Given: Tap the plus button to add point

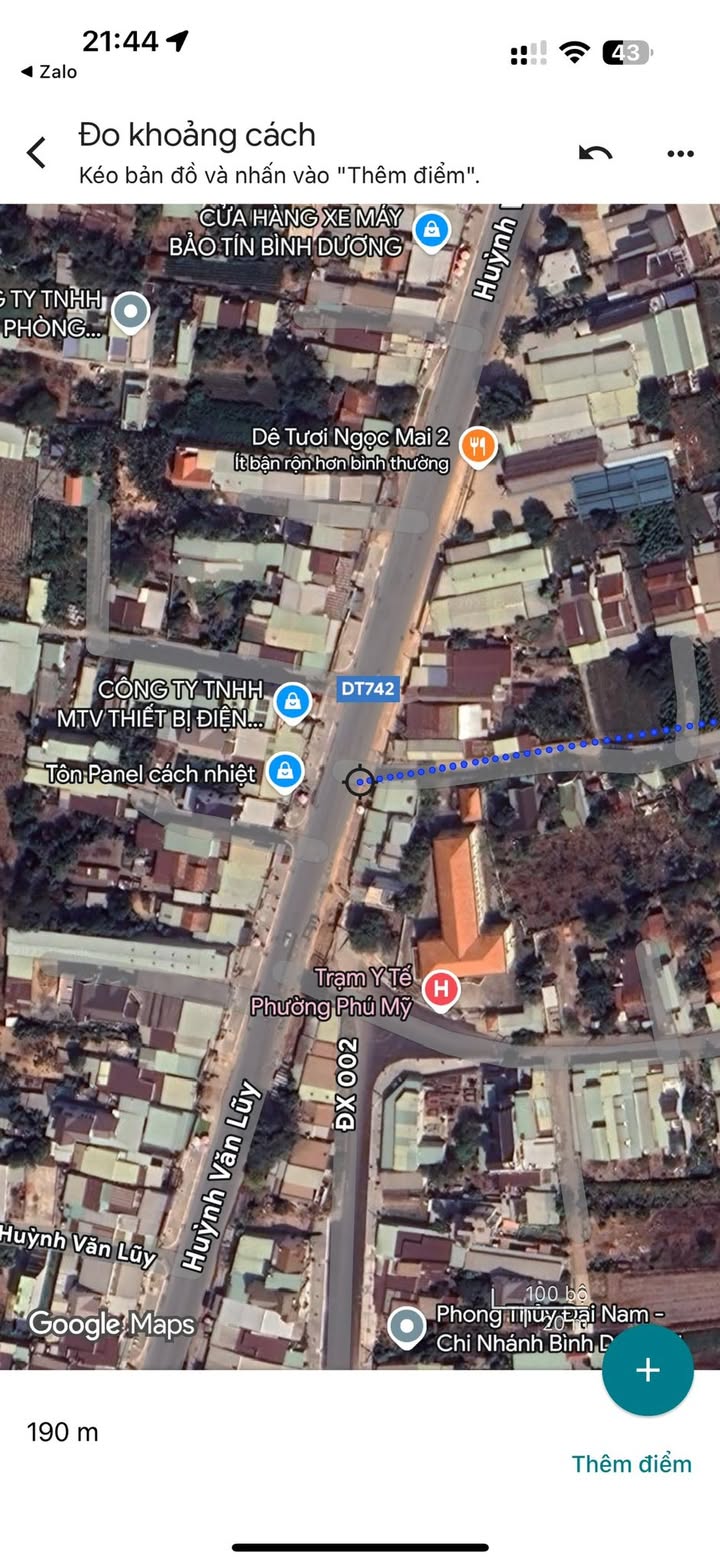Looking at the screenshot, I should (648, 1370).
